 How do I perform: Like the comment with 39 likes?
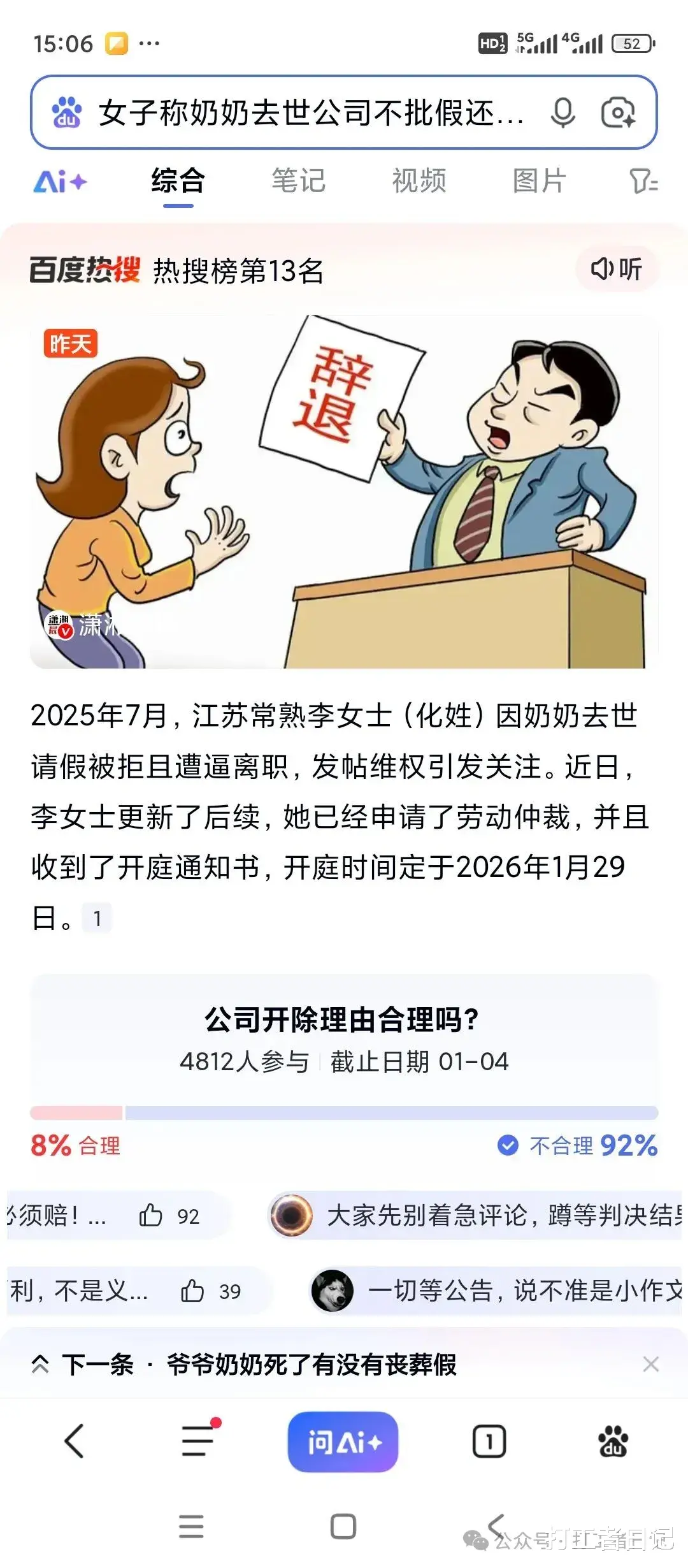click(192, 1291)
